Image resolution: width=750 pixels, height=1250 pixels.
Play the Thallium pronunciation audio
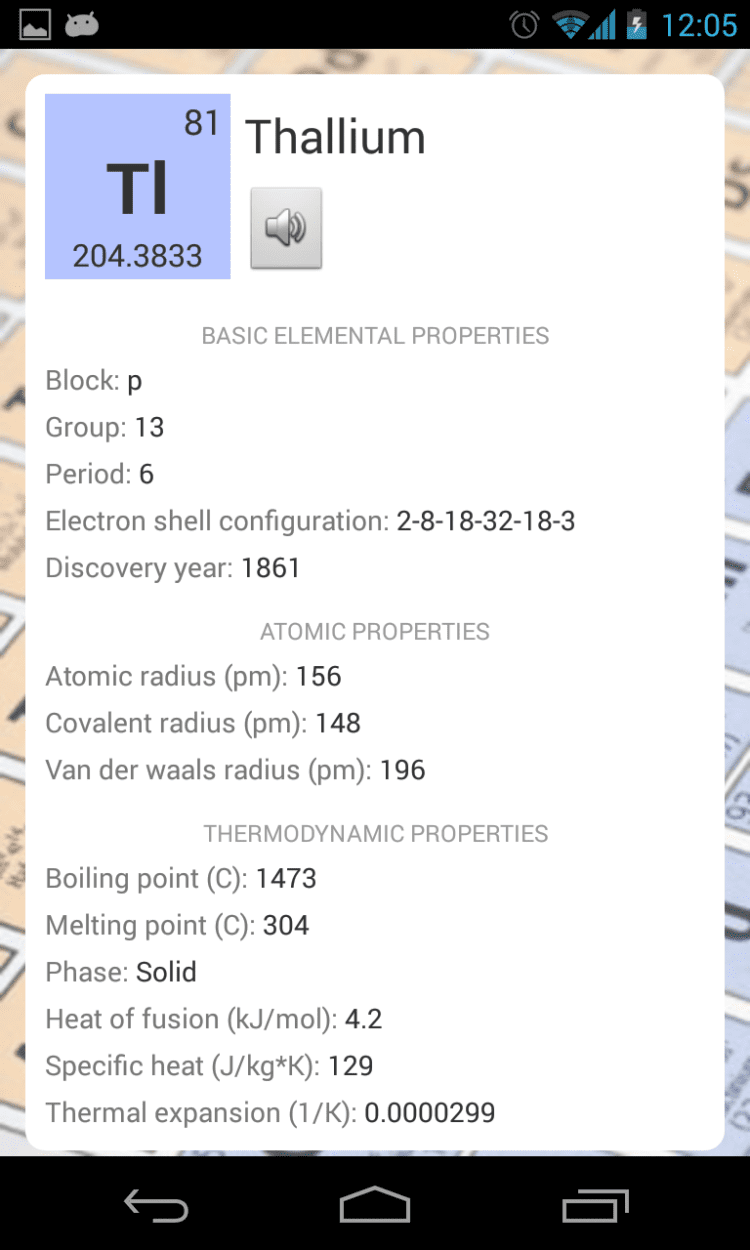tap(285, 228)
